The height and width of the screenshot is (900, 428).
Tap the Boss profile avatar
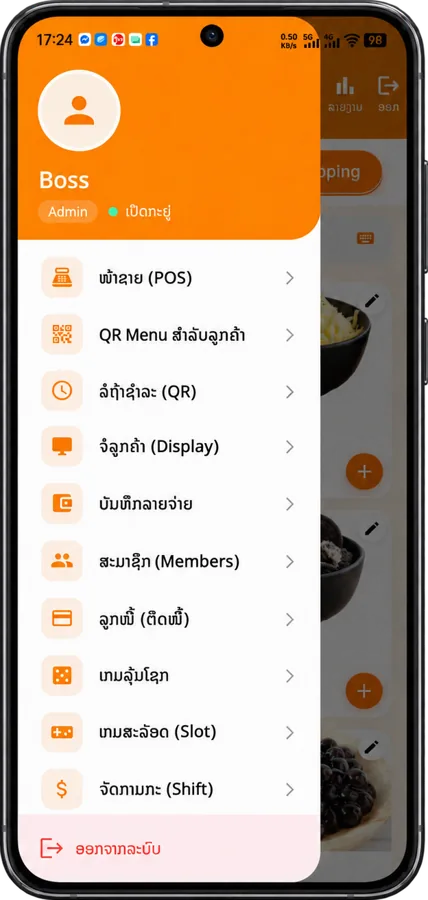click(79, 111)
